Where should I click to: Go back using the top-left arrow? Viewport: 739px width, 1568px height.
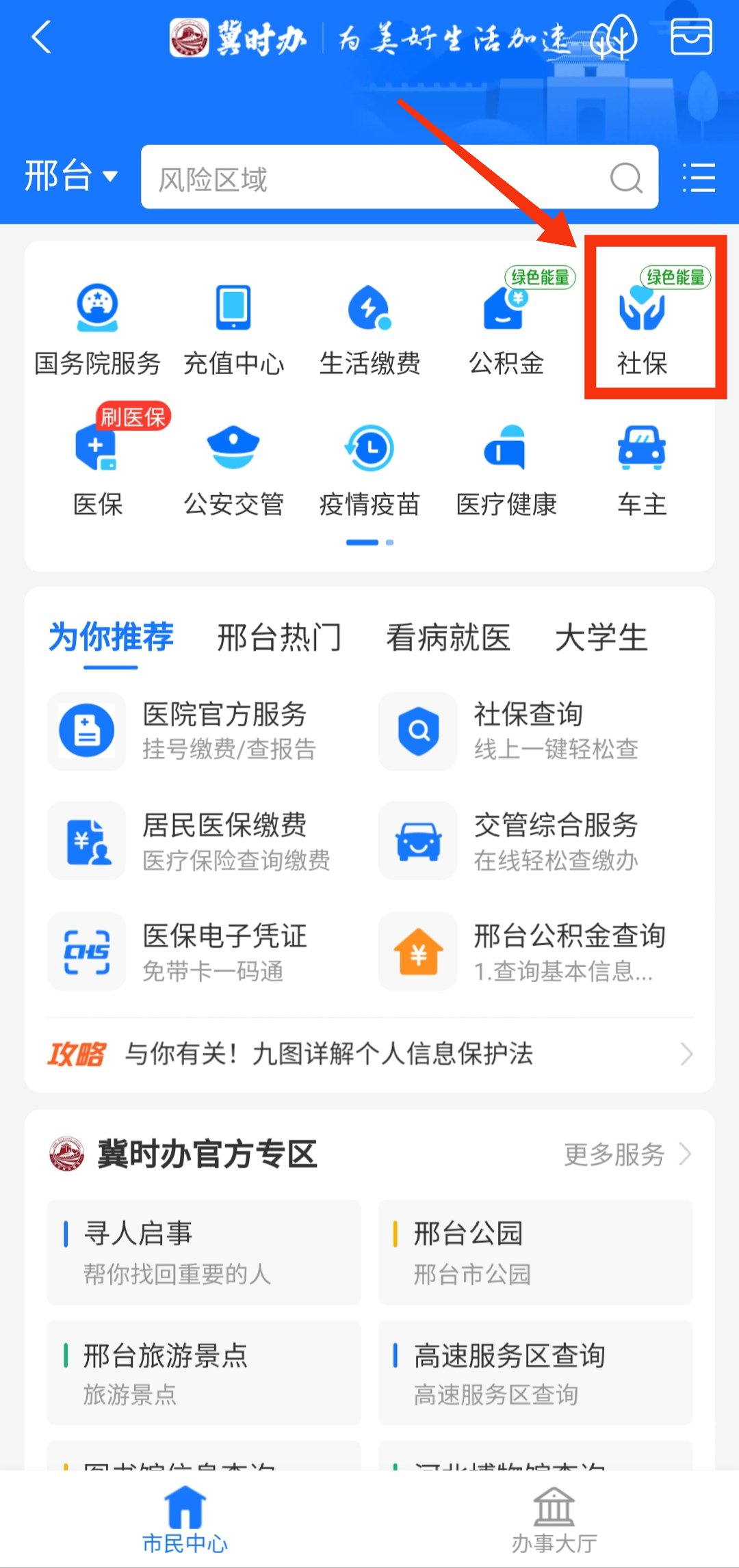tap(41, 37)
